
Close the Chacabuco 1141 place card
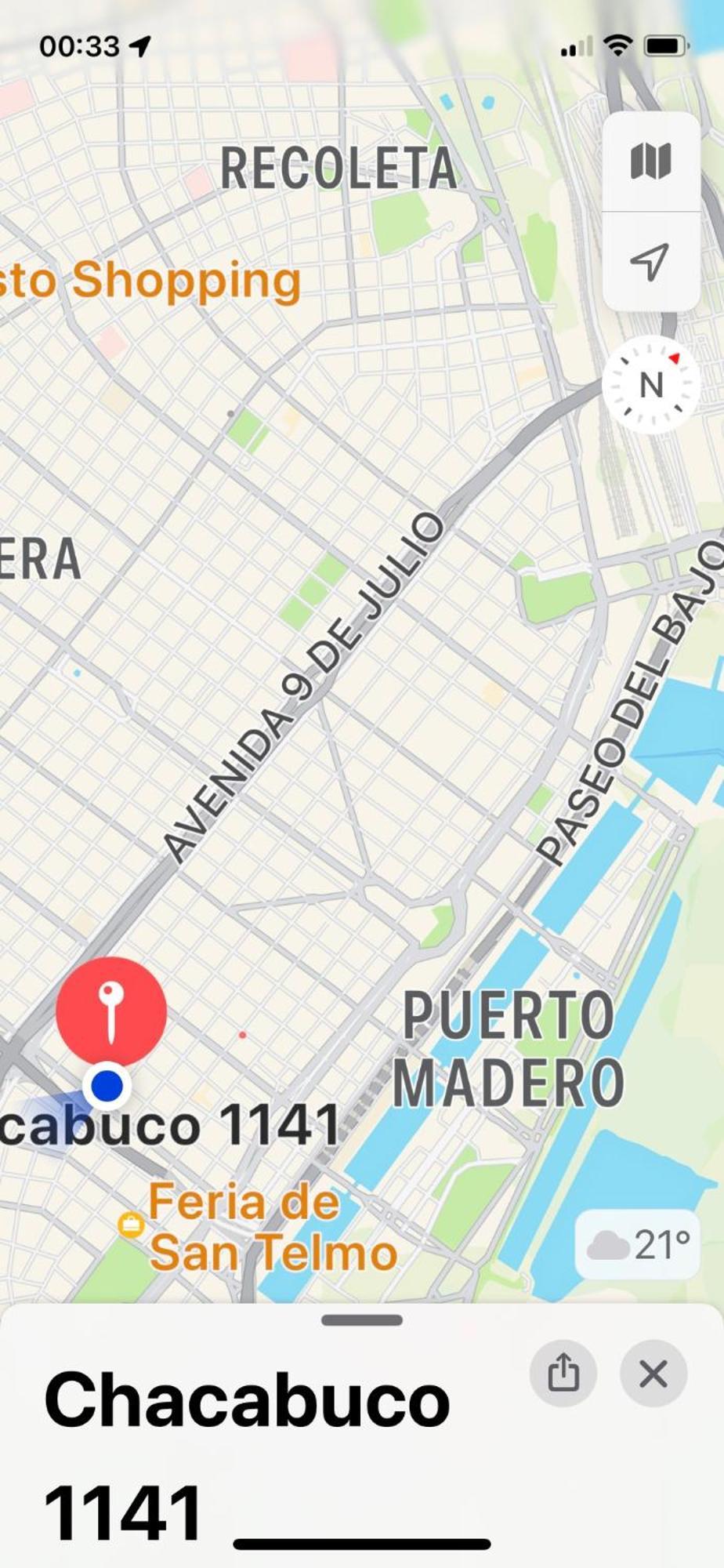[x=653, y=1373]
